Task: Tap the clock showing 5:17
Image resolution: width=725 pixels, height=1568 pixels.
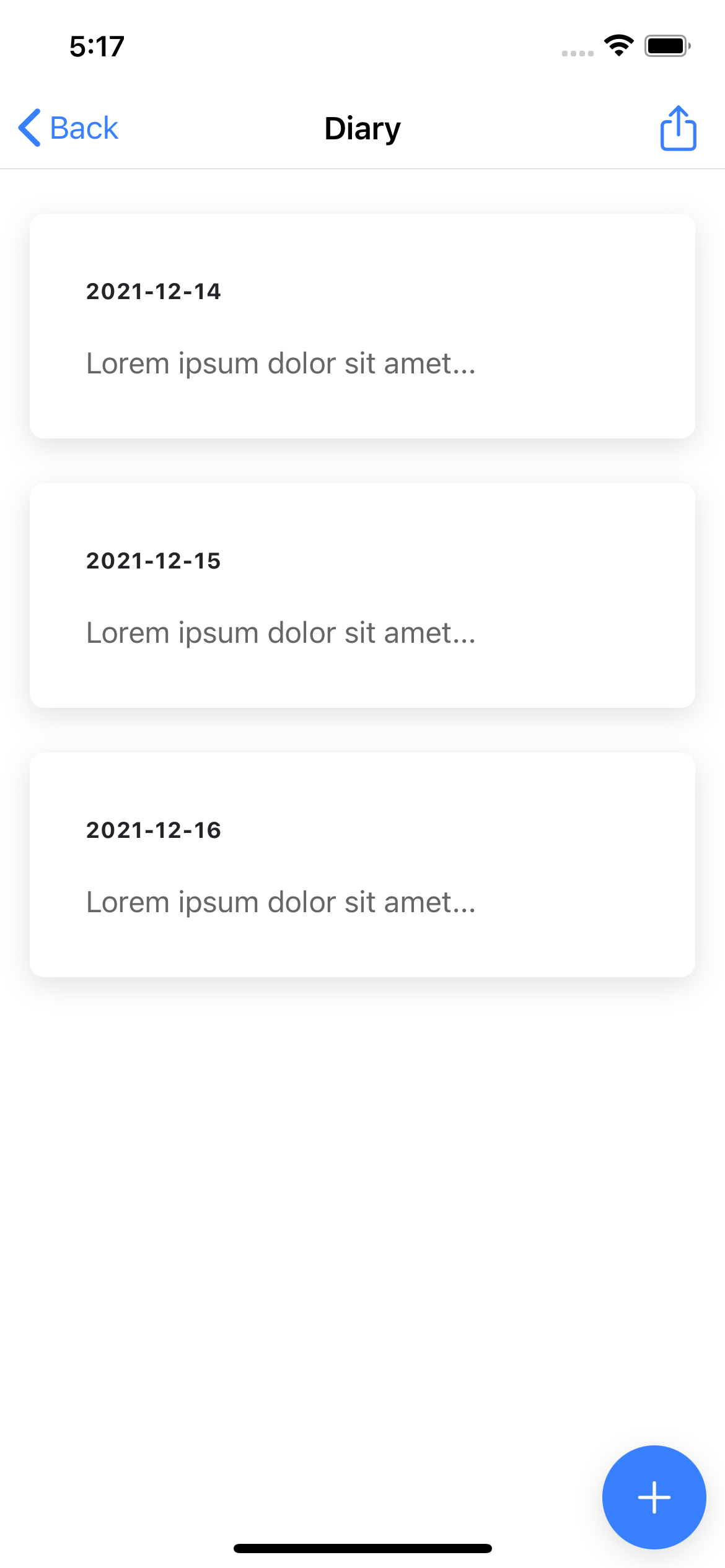Action: pyautogui.click(x=96, y=45)
